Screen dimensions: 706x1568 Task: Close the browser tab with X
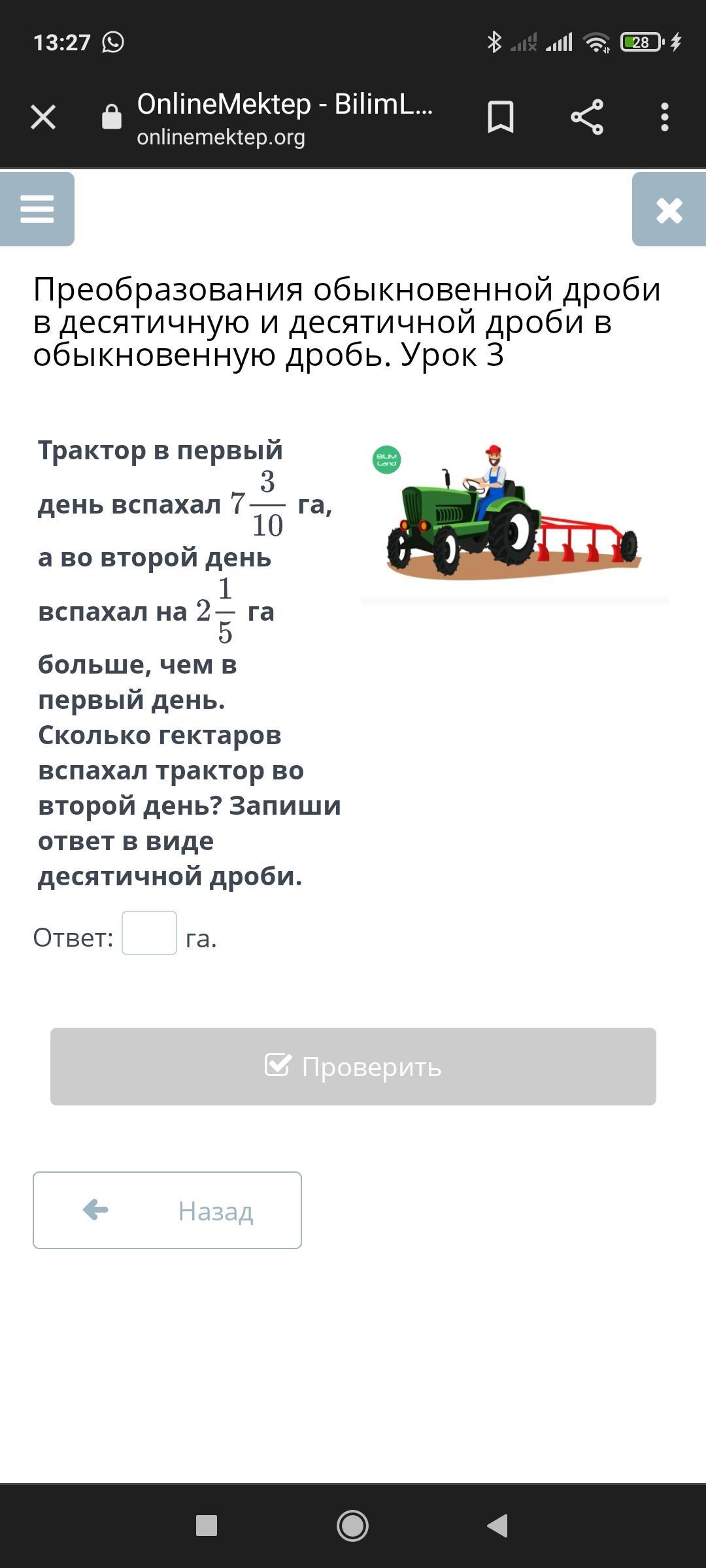43,118
